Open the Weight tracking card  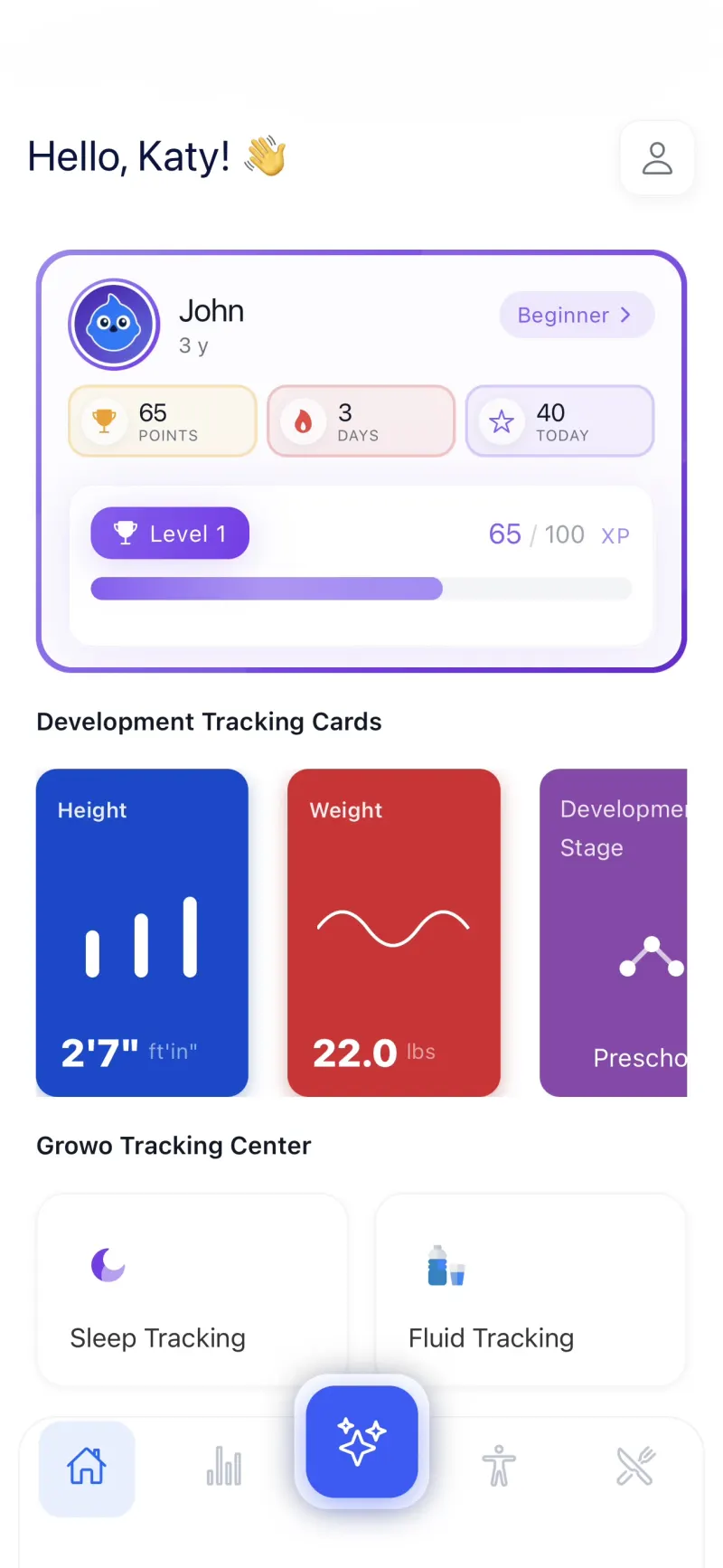(393, 931)
